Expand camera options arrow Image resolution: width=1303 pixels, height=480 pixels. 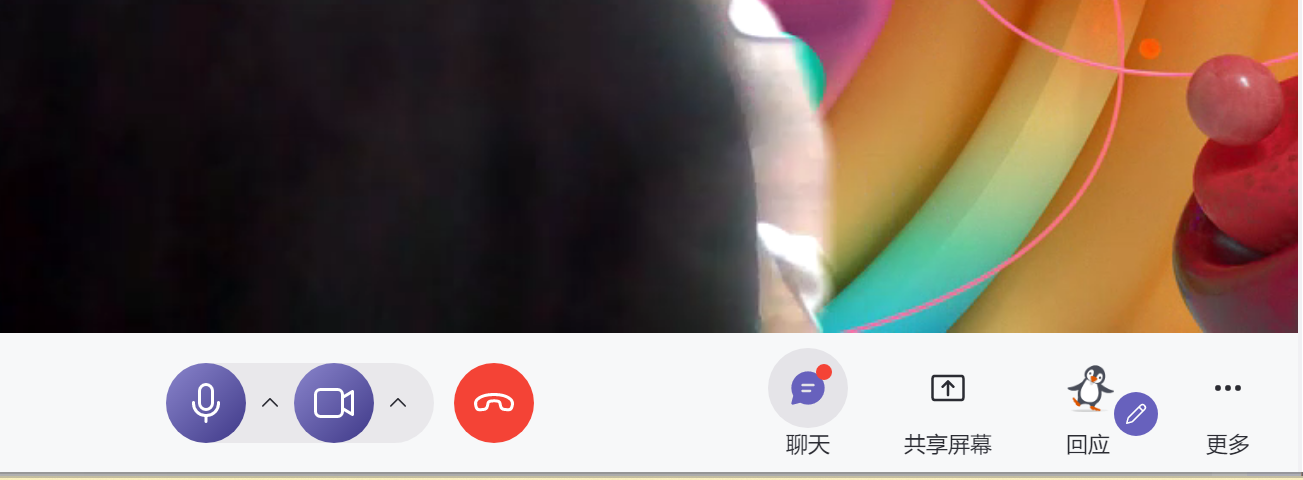pos(398,403)
